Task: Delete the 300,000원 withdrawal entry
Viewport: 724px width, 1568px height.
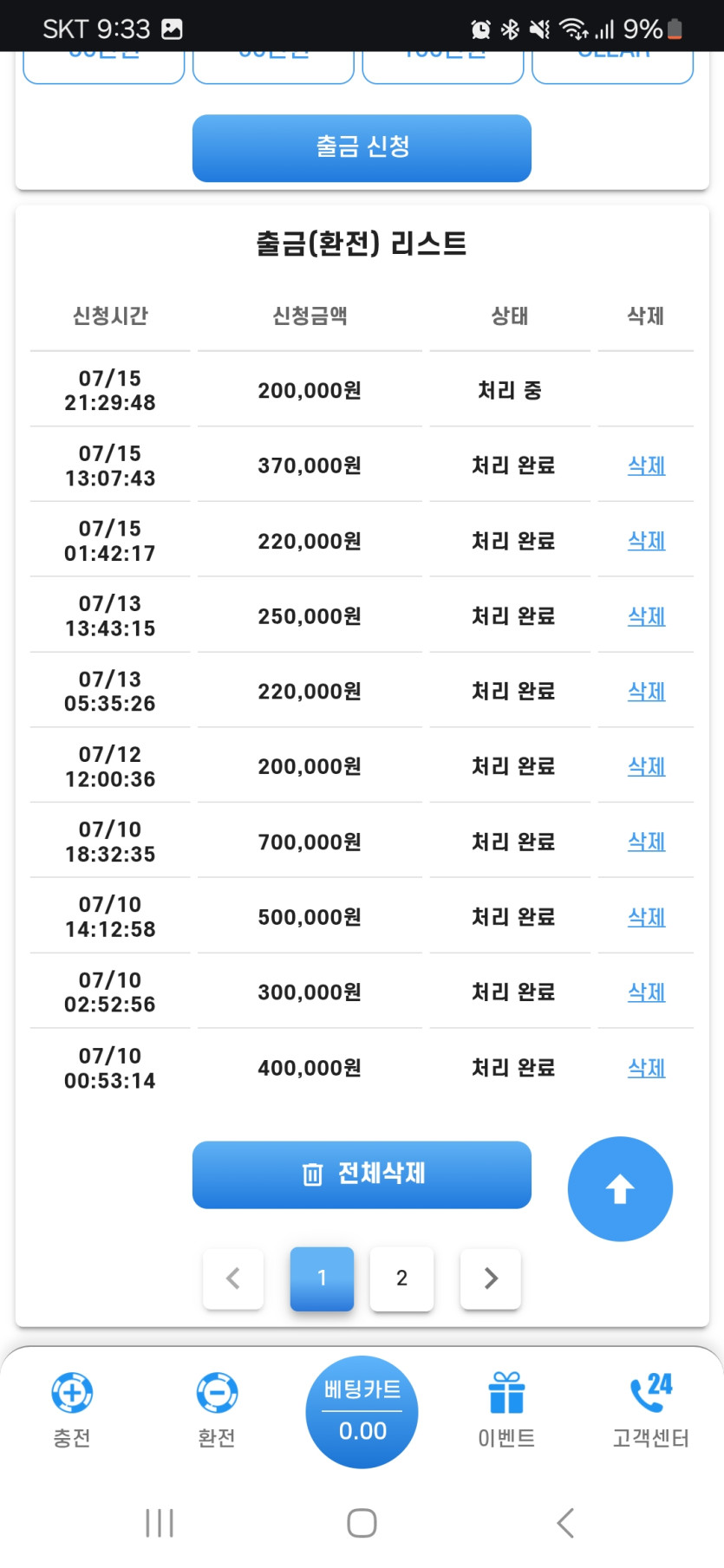Action: [x=647, y=992]
